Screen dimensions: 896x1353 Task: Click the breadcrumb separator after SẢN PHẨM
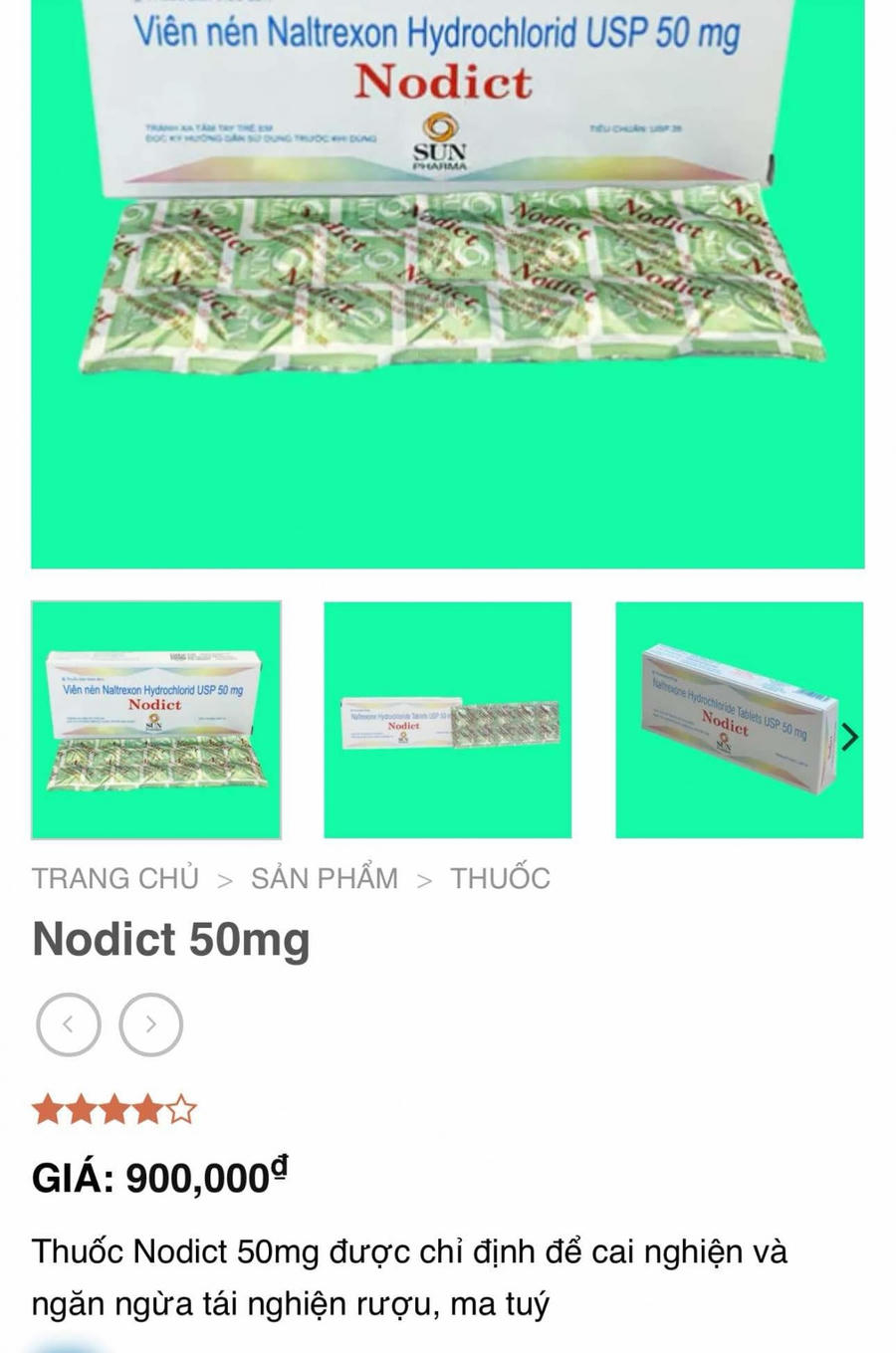click(x=426, y=878)
